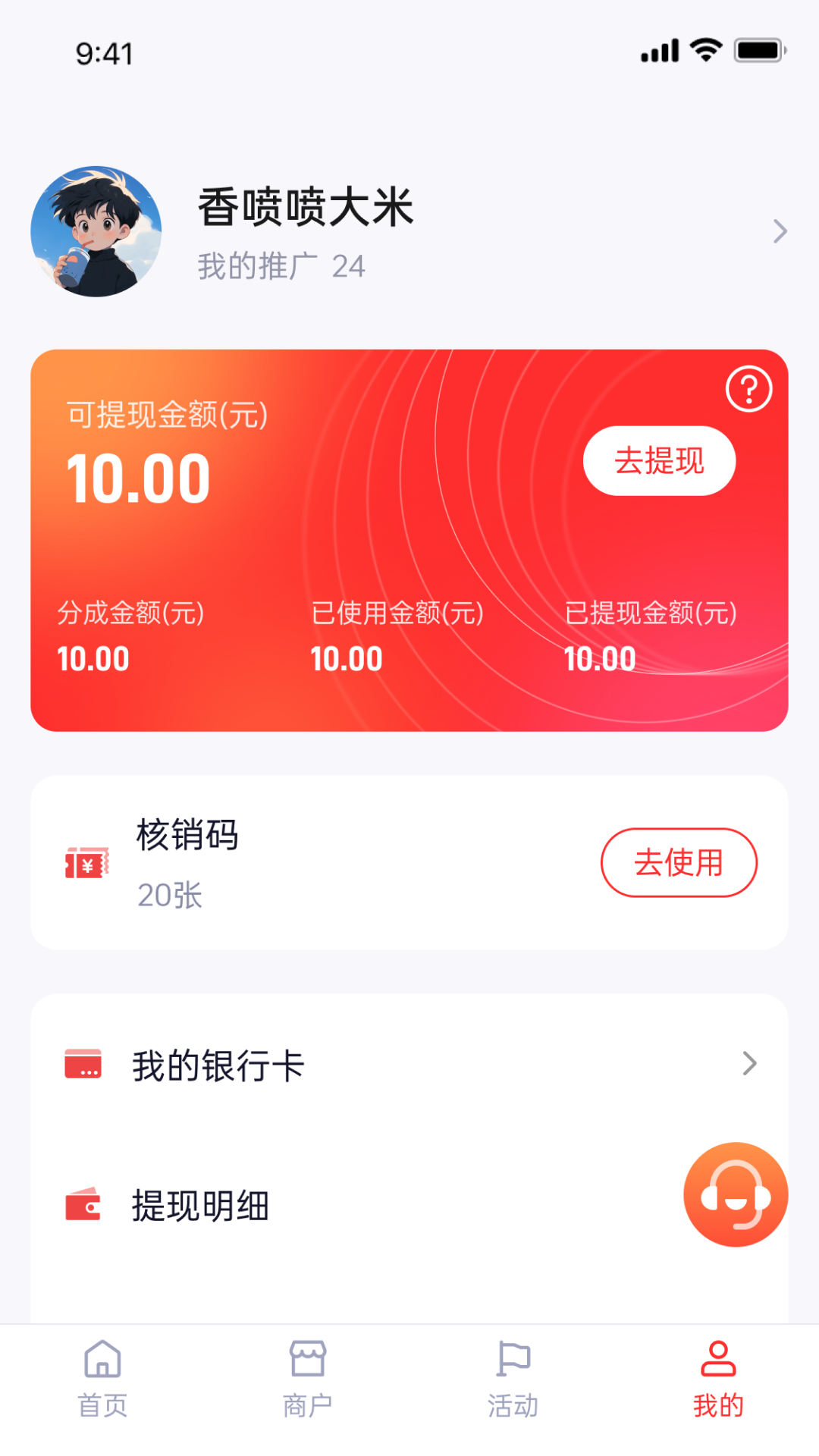Select the 活动 flag icon
The height and width of the screenshot is (1456, 819).
[x=512, y=1361]
